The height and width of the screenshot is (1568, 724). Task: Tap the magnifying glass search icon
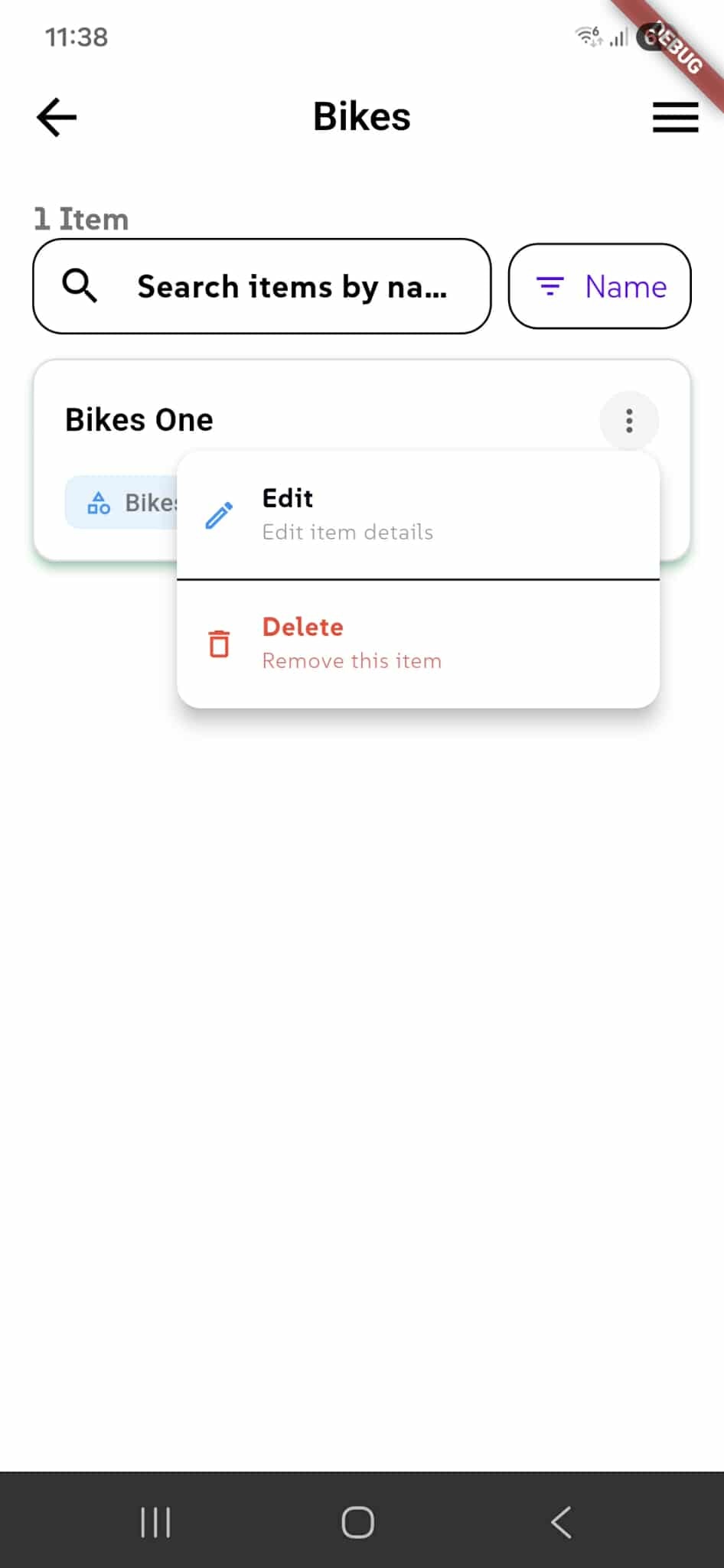coord(80,286)
